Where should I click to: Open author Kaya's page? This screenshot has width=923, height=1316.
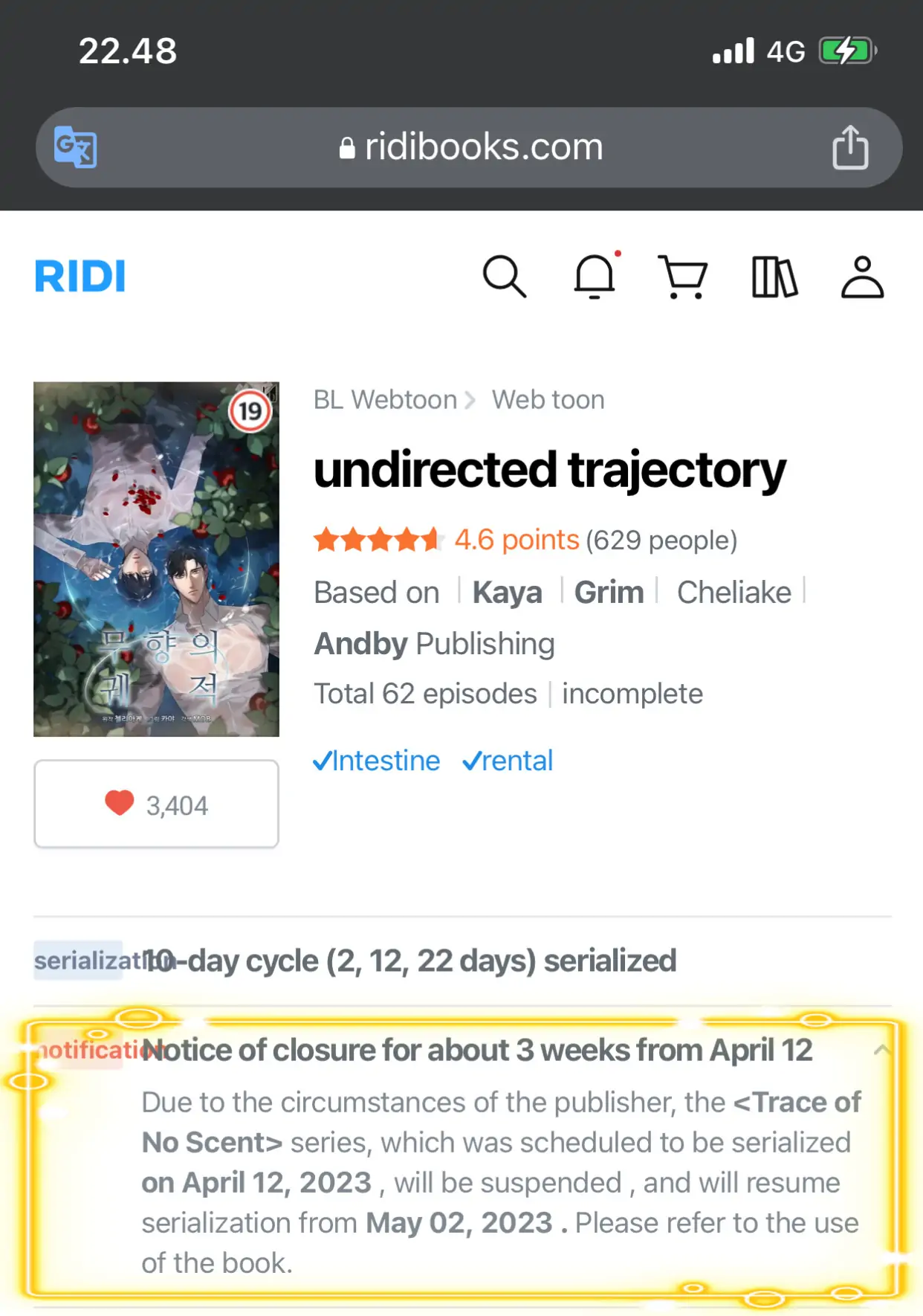[x=507, y=593]
